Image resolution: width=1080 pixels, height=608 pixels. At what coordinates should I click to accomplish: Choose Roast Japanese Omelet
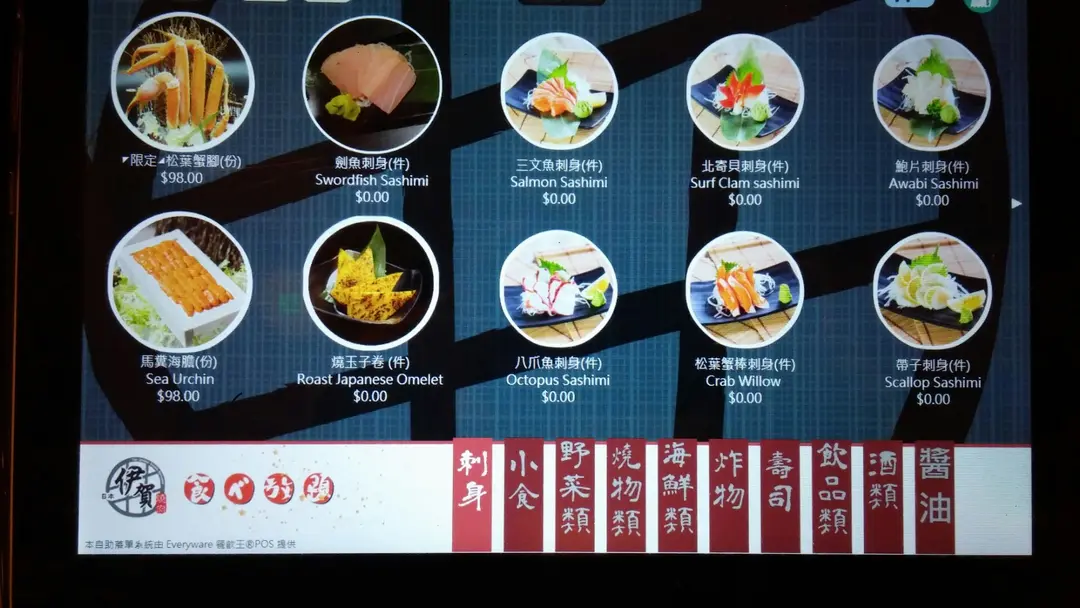coord(370,283)
